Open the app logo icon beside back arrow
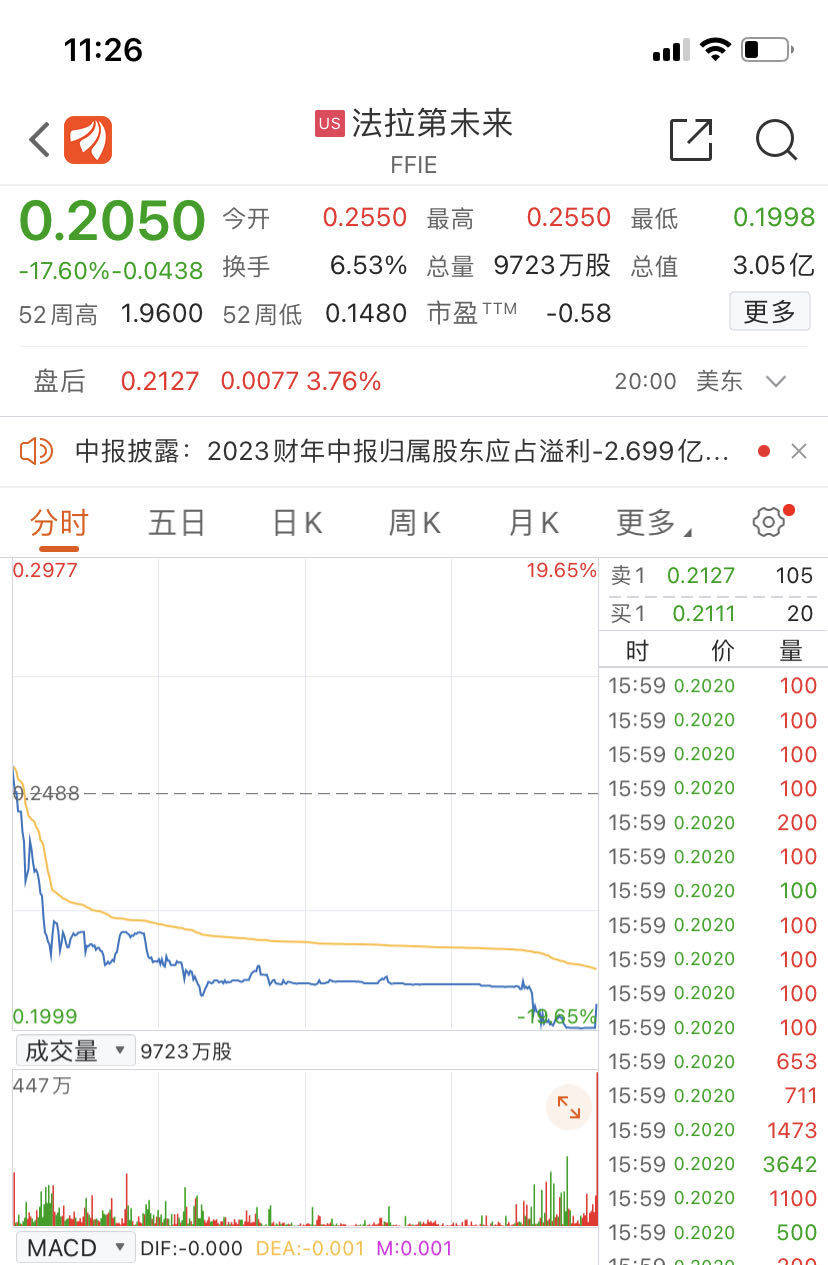The height and width of the screenshot is (1265, 828). tap(88, 140)
